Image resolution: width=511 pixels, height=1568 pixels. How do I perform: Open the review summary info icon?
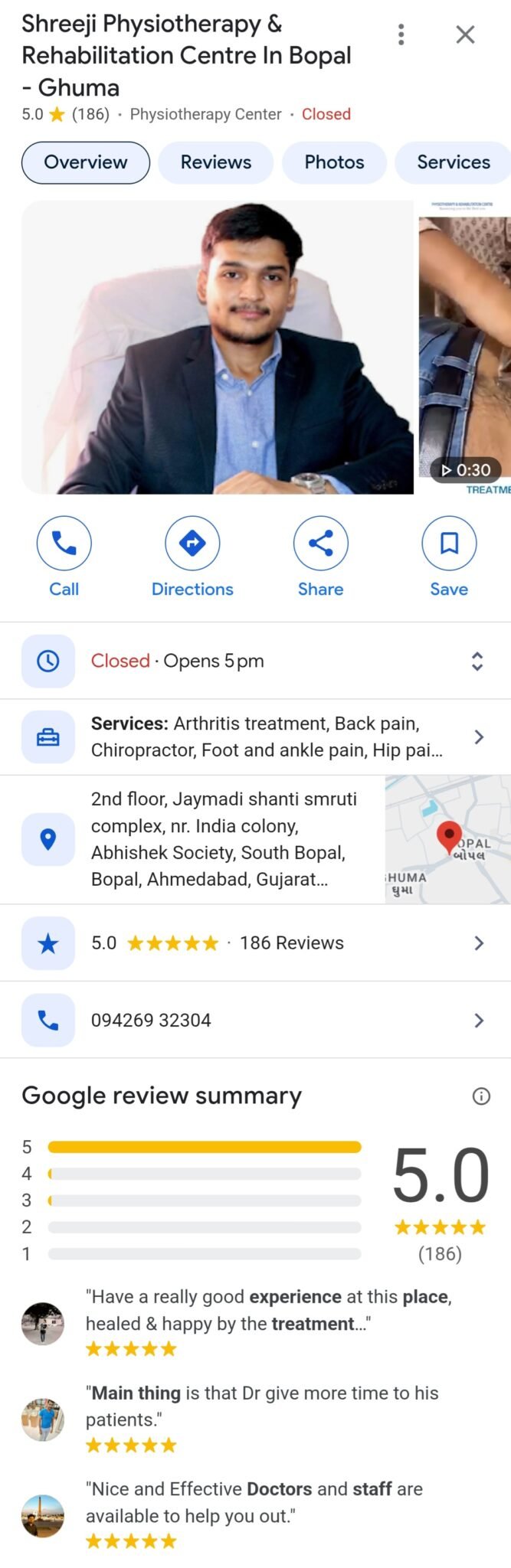(481, 1096)
